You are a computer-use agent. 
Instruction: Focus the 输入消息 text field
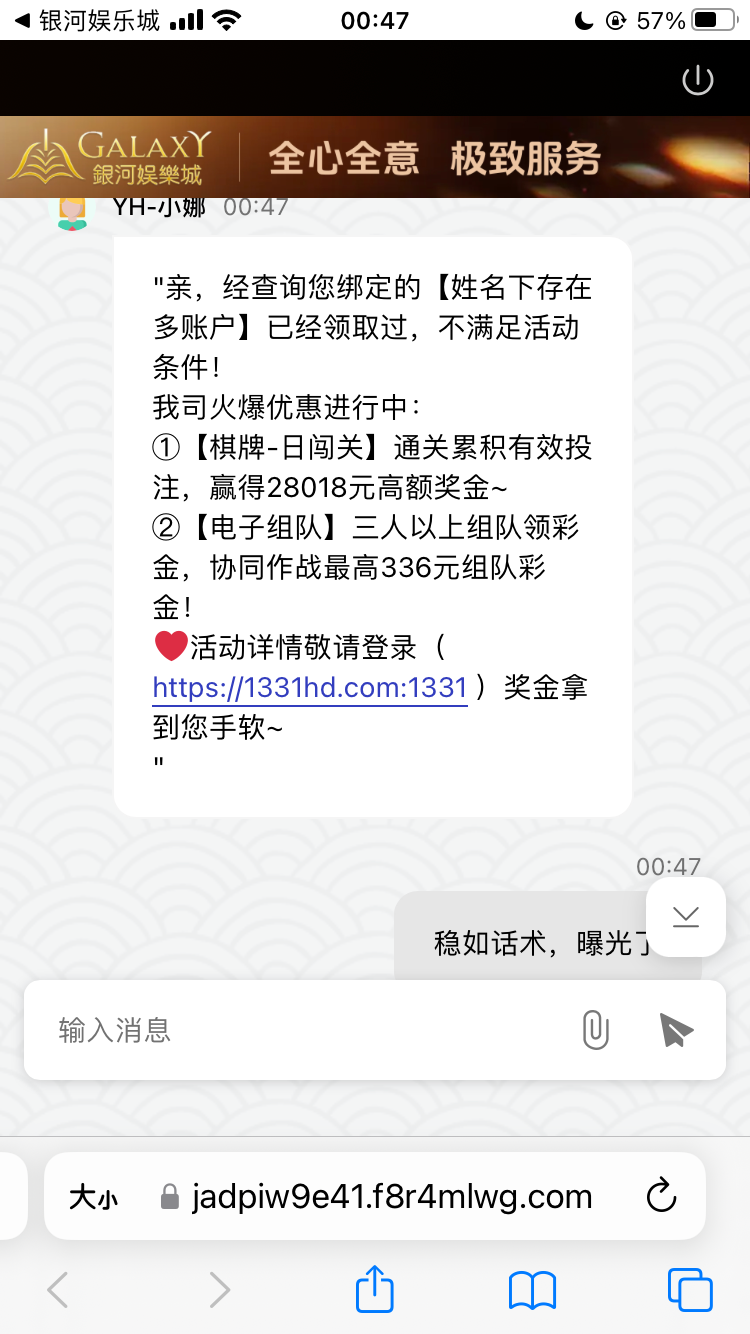300,1030
